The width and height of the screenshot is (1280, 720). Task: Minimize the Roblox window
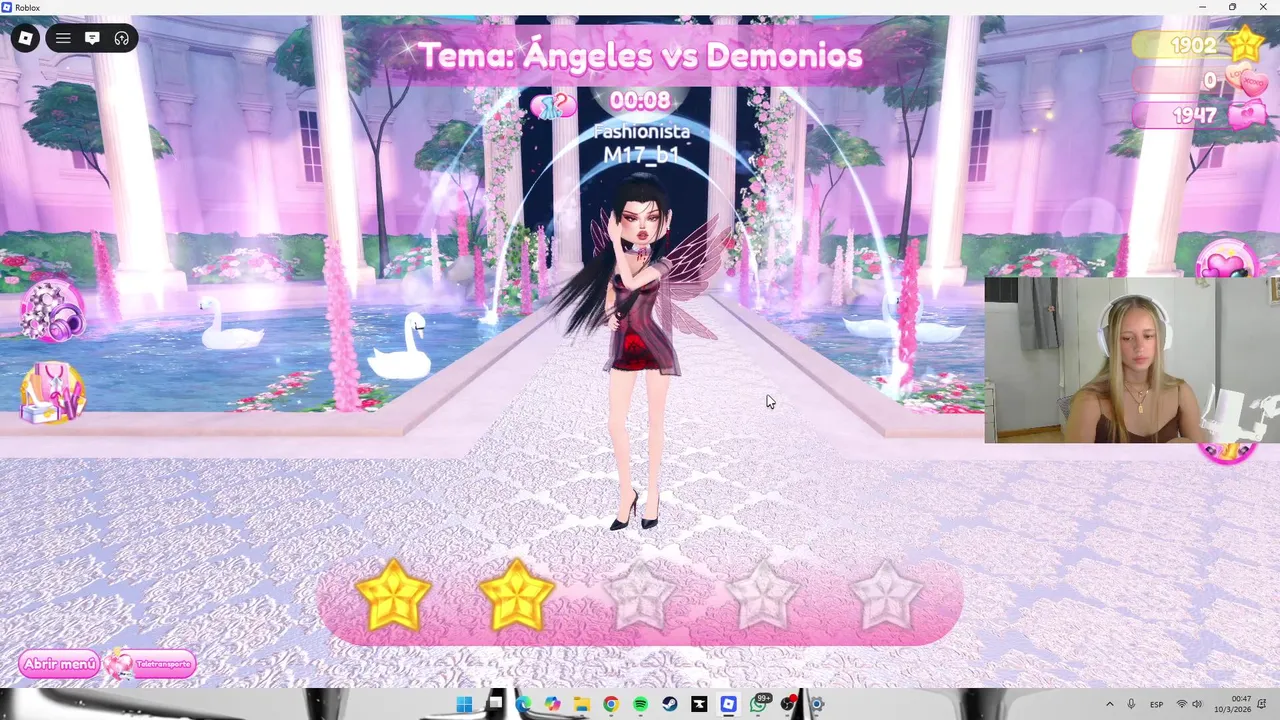pyautogui.click(x=1203, y=7)
